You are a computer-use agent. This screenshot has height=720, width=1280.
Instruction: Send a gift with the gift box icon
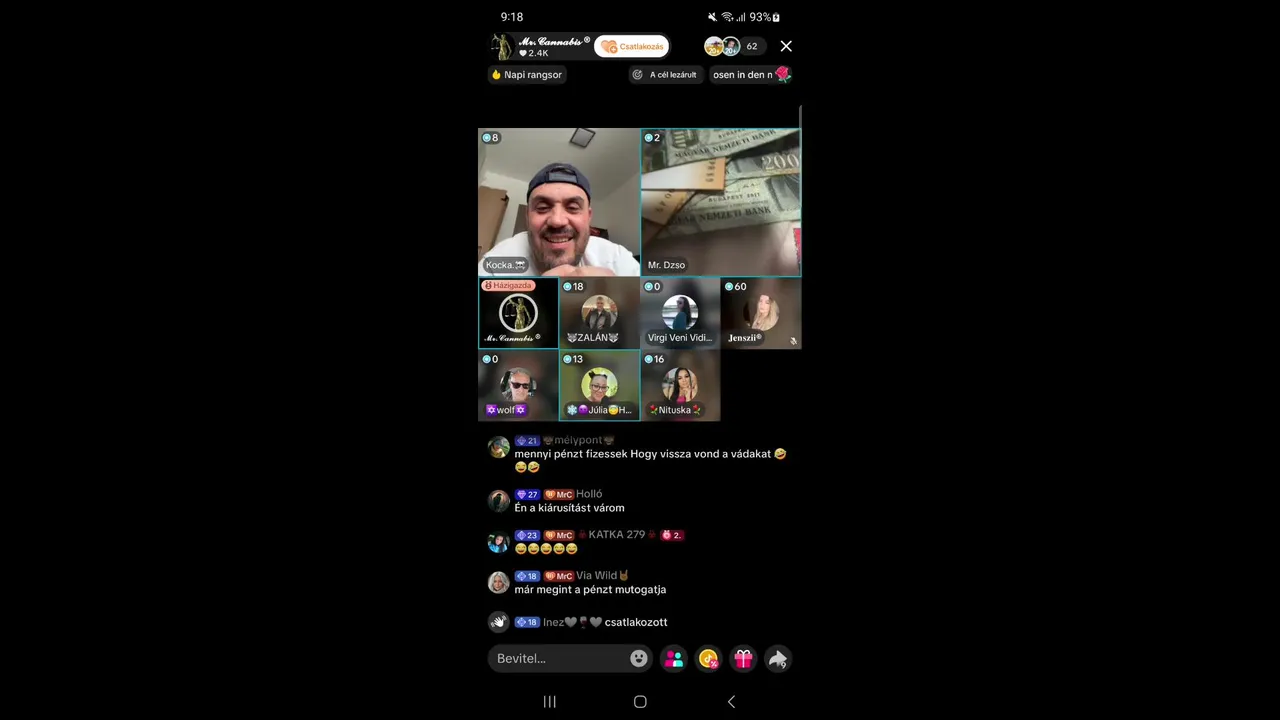[x=743, y=658]
